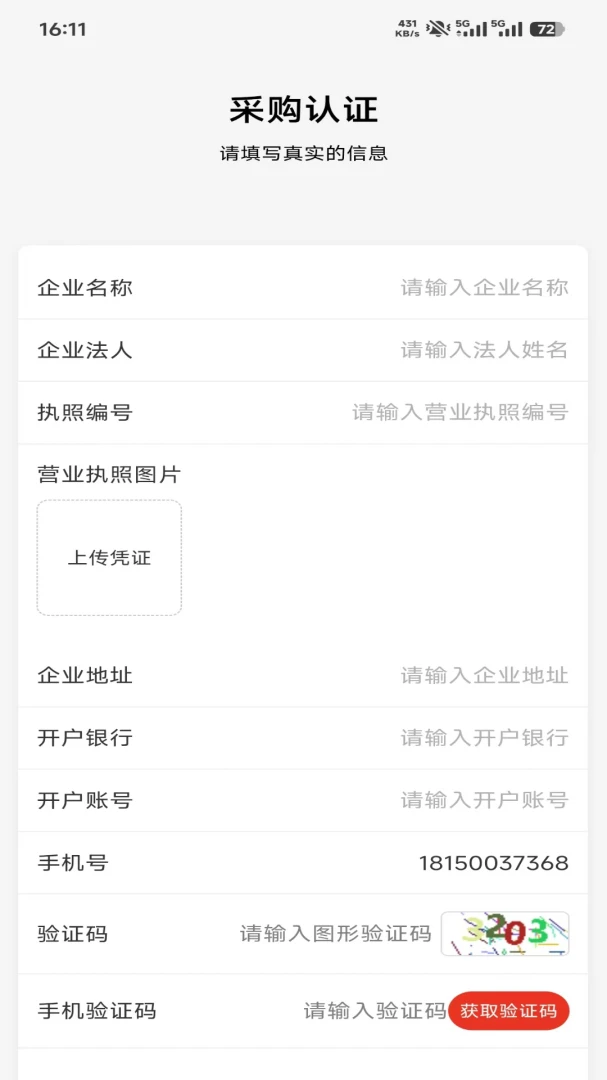Refresh the captcha image
The width and height of the screenshot is (607, 1080).
pos(505,934)
